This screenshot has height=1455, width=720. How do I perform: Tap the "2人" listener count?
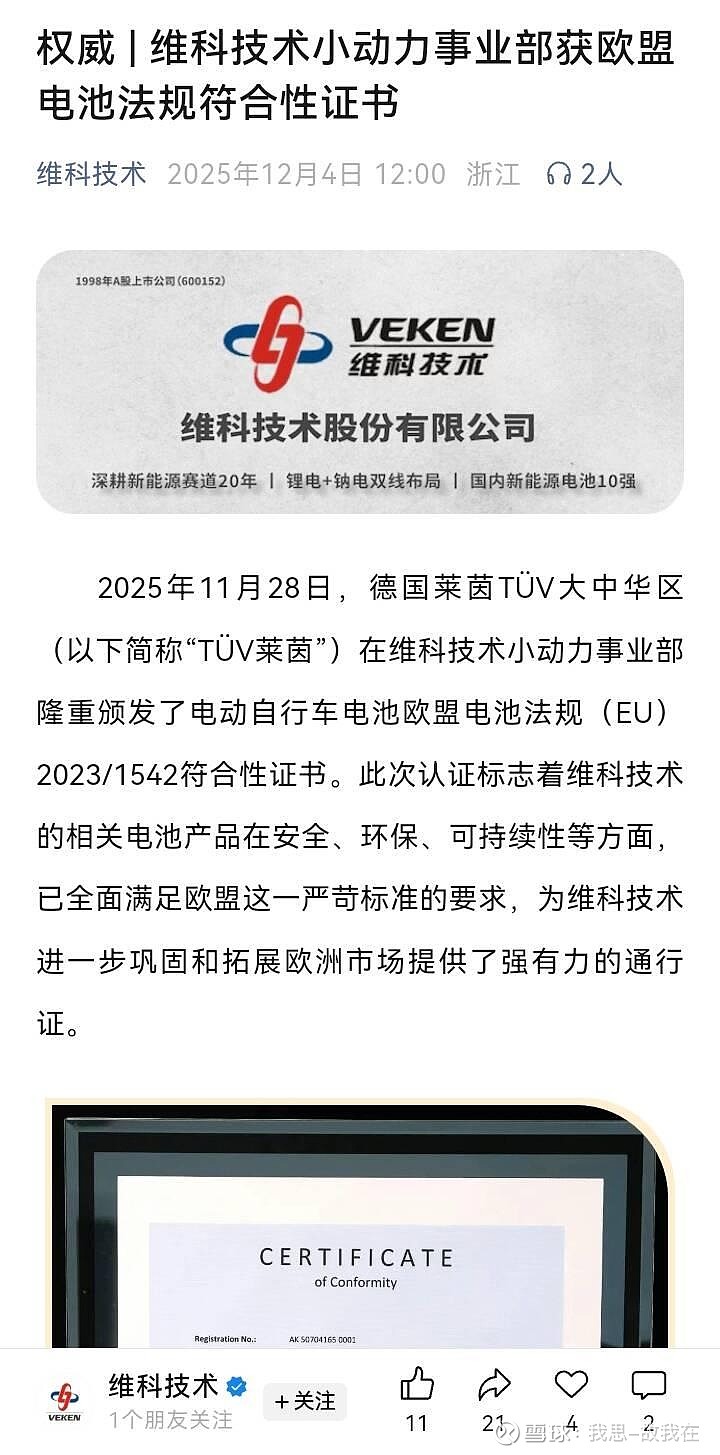tap(597, 174)
